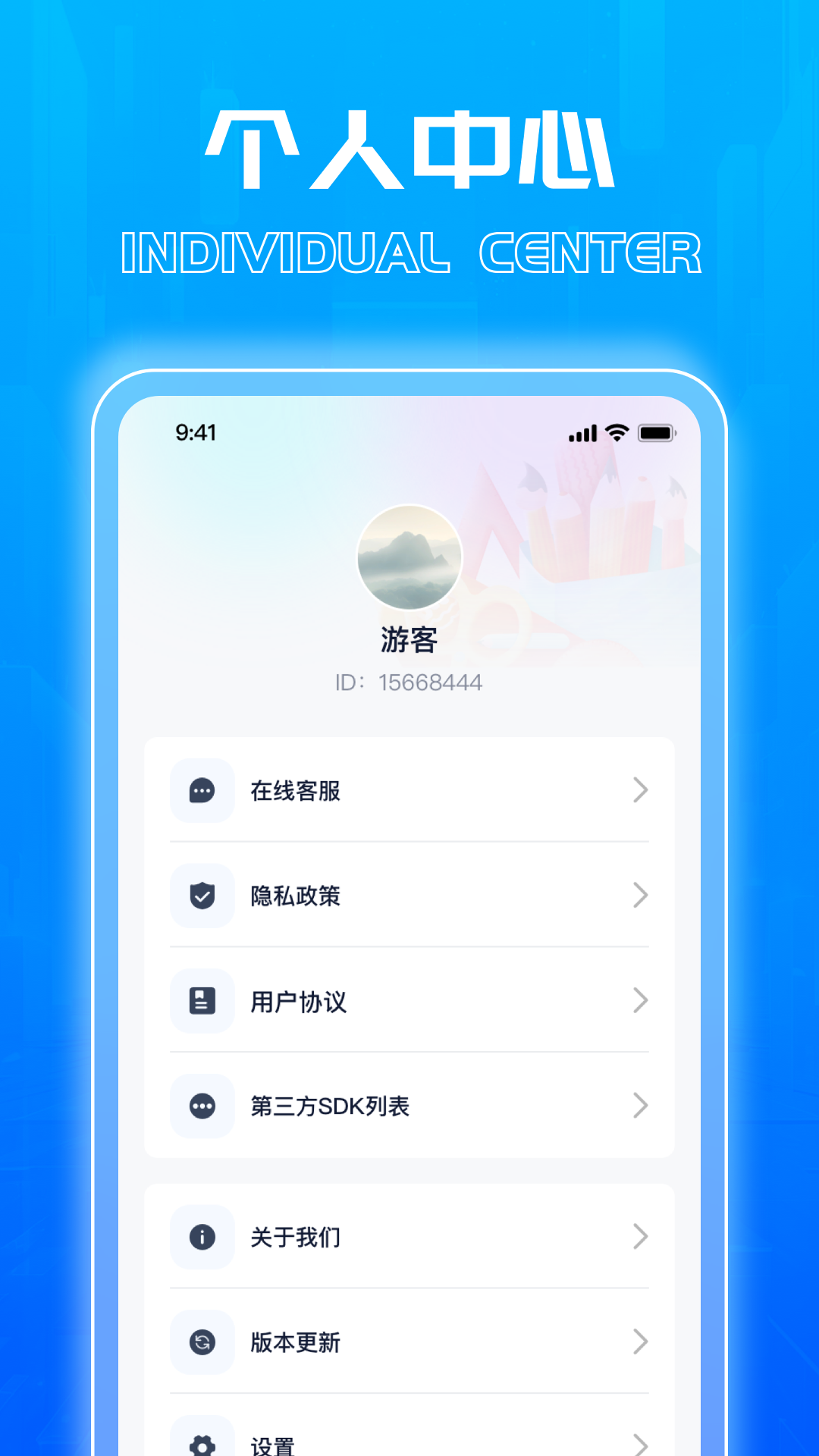The width and height of the screenshot is (819, 1456).
Task: Click the Wi-Fi icon in status bar
Action: tap(616, 432)
